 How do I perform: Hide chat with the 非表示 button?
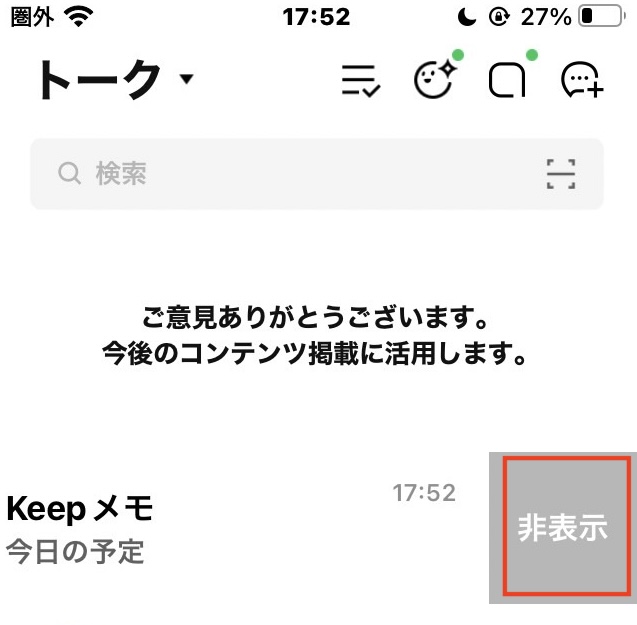pos(563,527)
